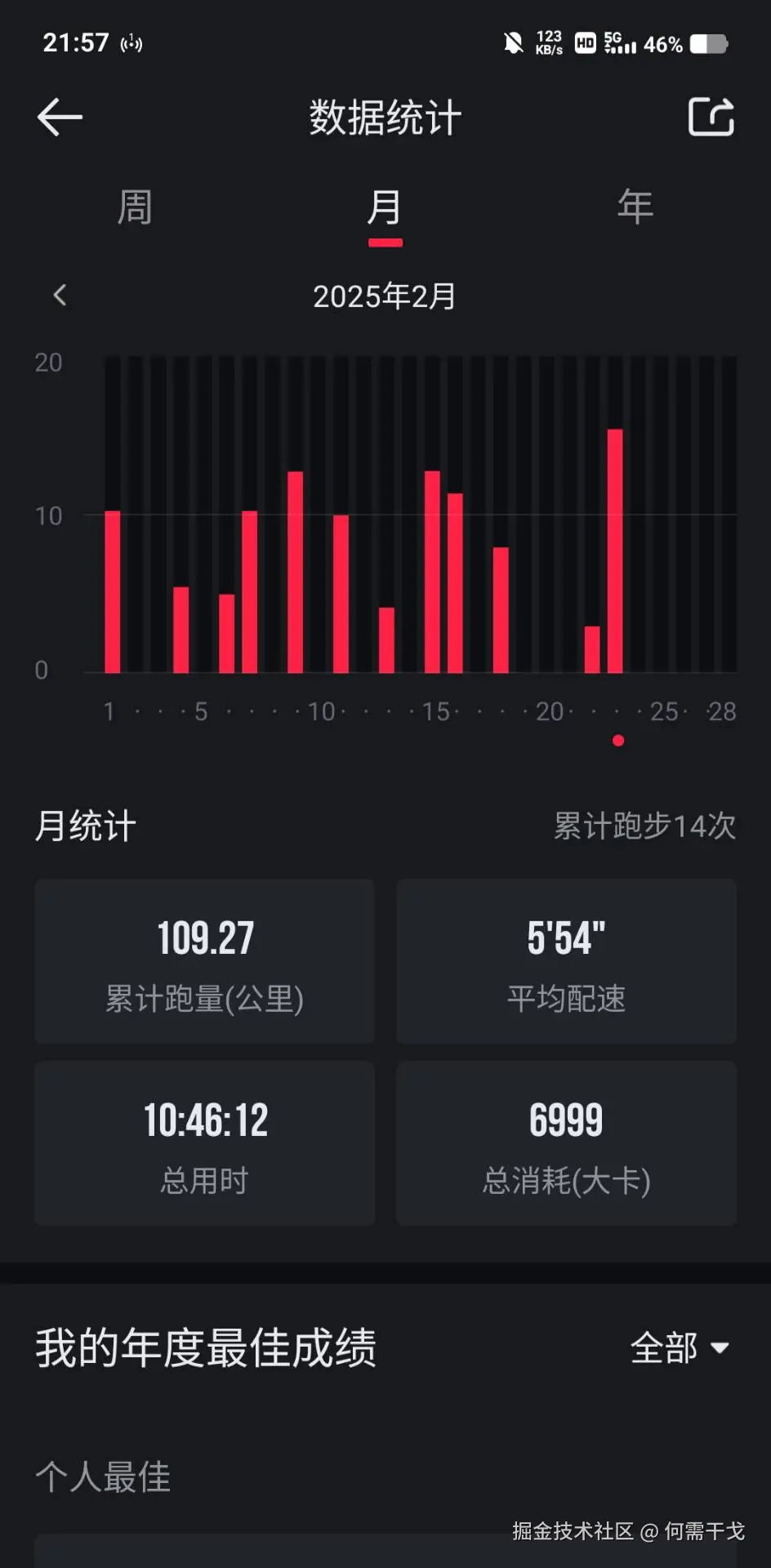This screenshot has width=771, height=1568.
Task: Tap the HD indicator in status bar
Action: click(584, 43)
